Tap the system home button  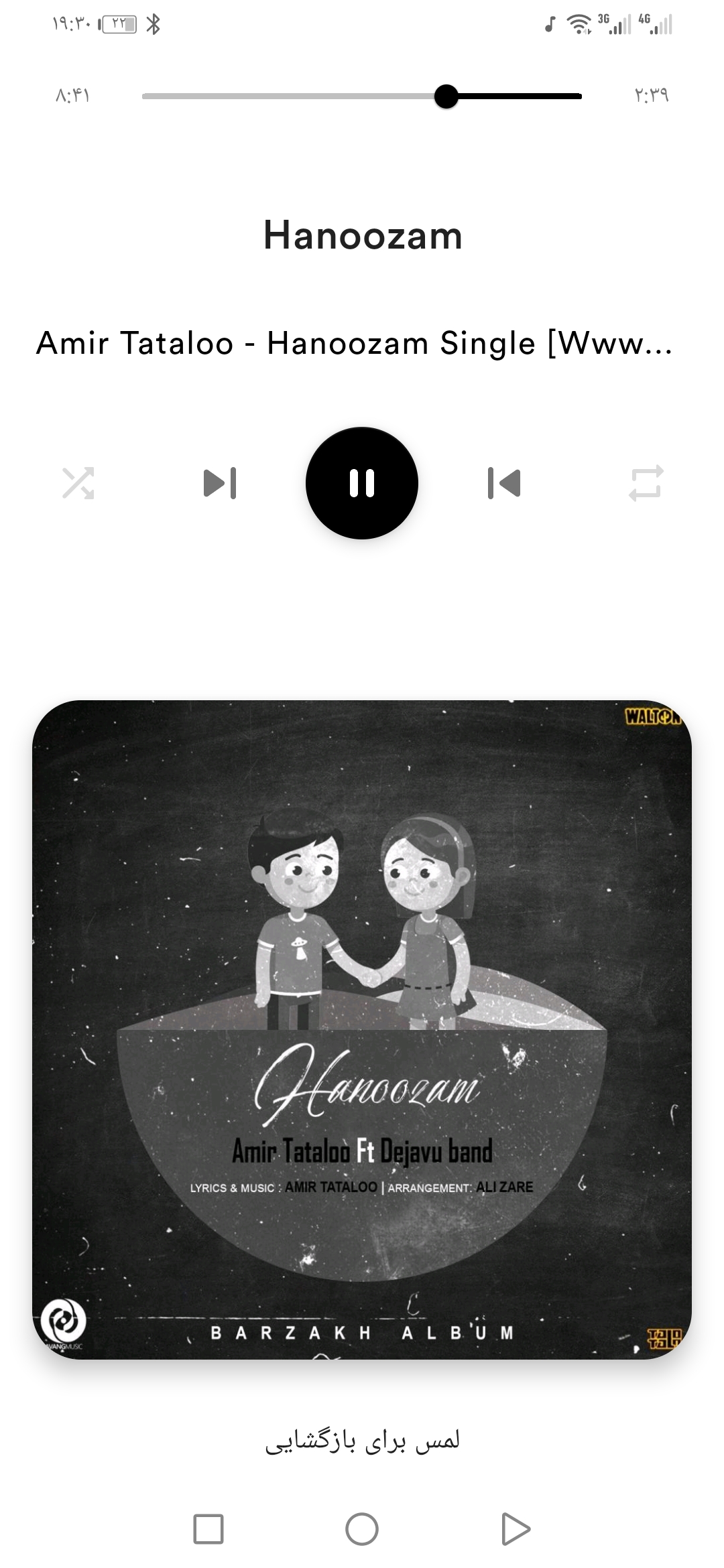(x=362, y=1529)
